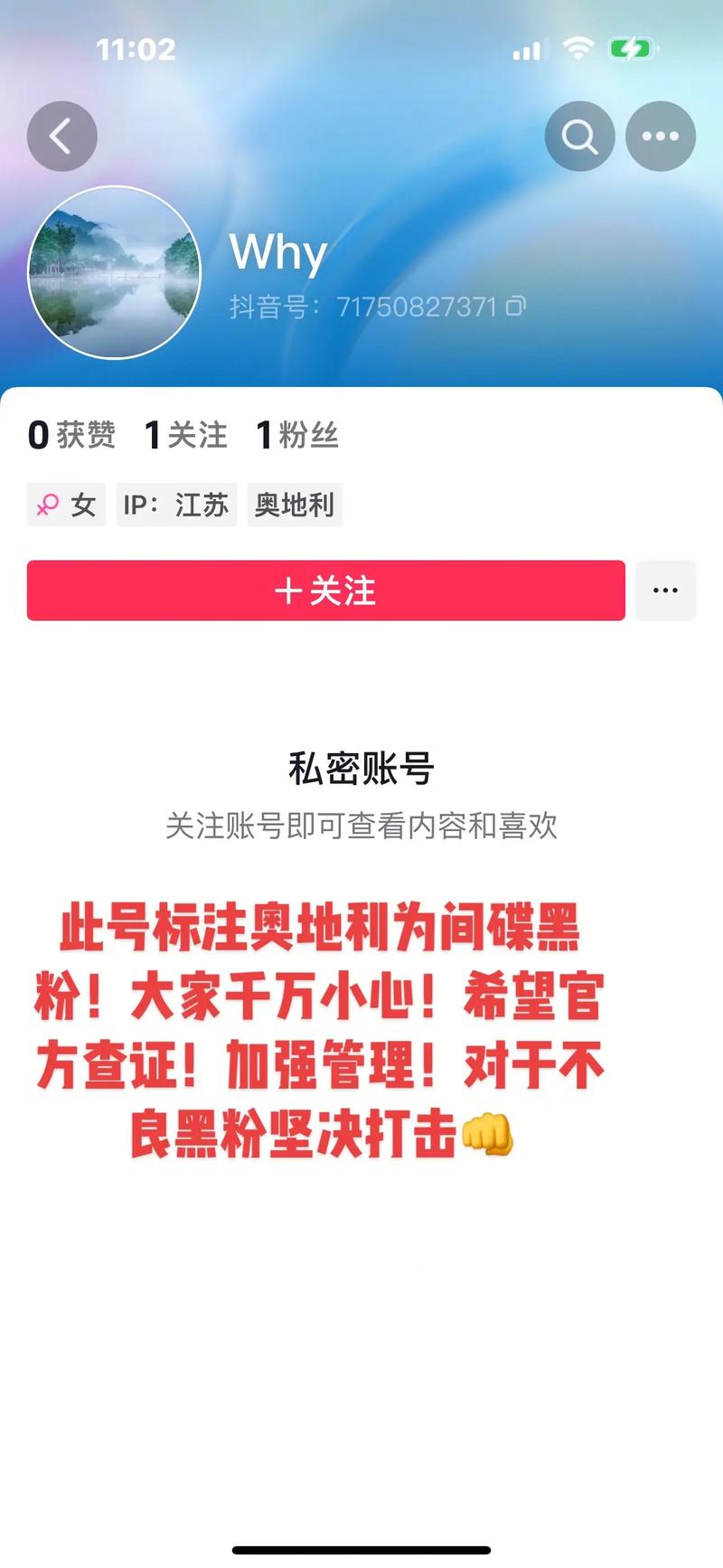The width and height of the screenshot is (723, 1568).
Task: Open the options button beside 关注
Action: click(665, 590)
